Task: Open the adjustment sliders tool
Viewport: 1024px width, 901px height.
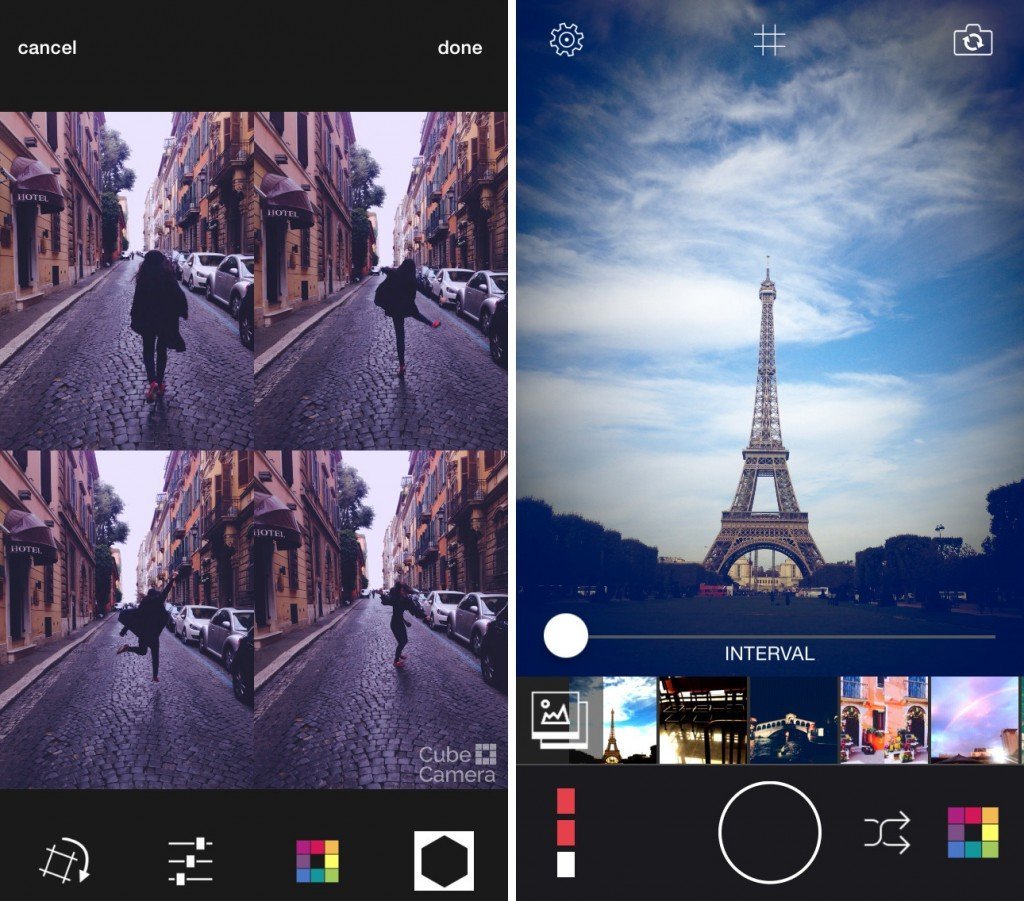Action: (190, 860)
